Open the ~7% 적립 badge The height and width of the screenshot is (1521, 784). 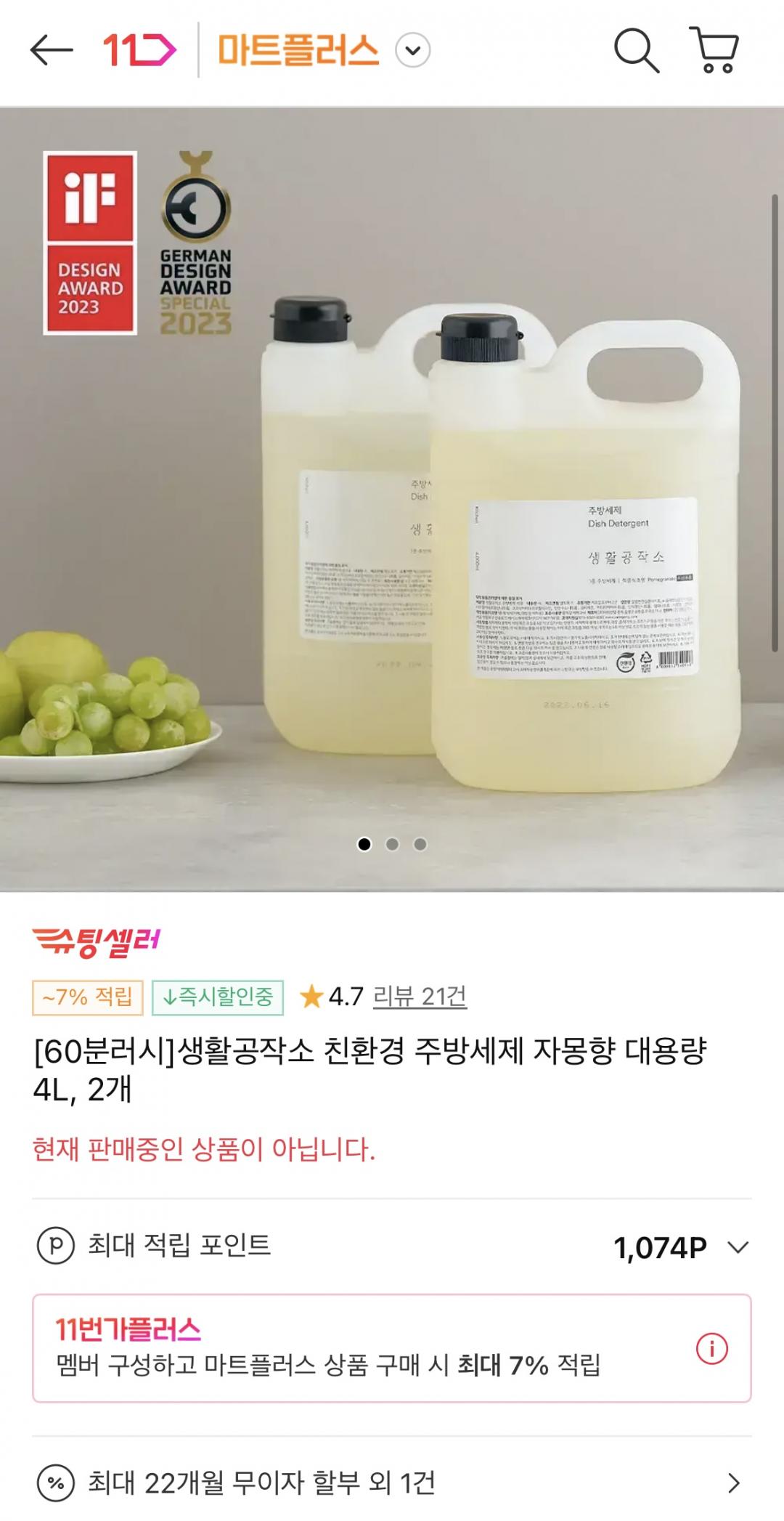coord(88,997)
